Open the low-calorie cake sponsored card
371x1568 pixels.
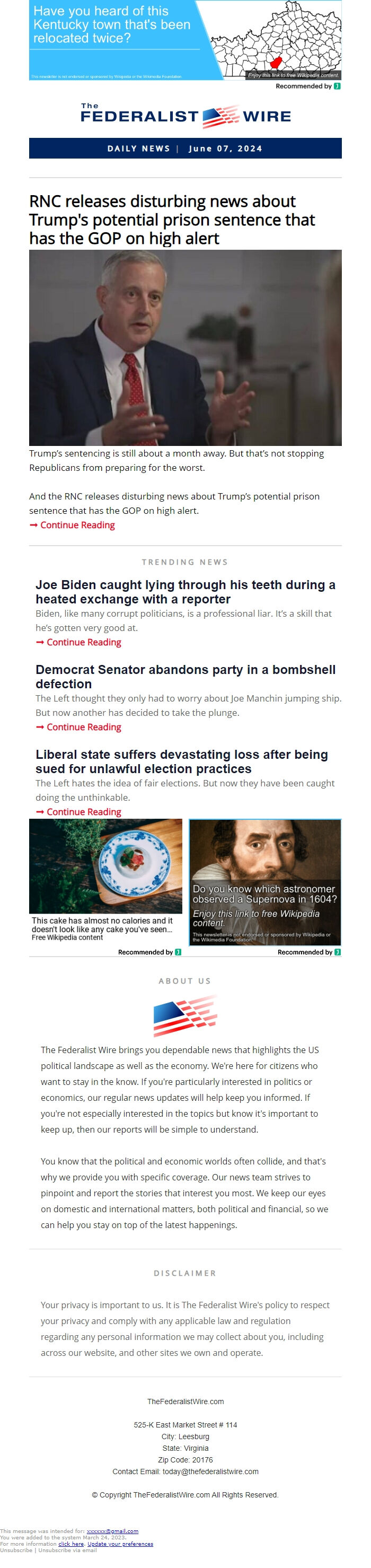pos(105,880)
